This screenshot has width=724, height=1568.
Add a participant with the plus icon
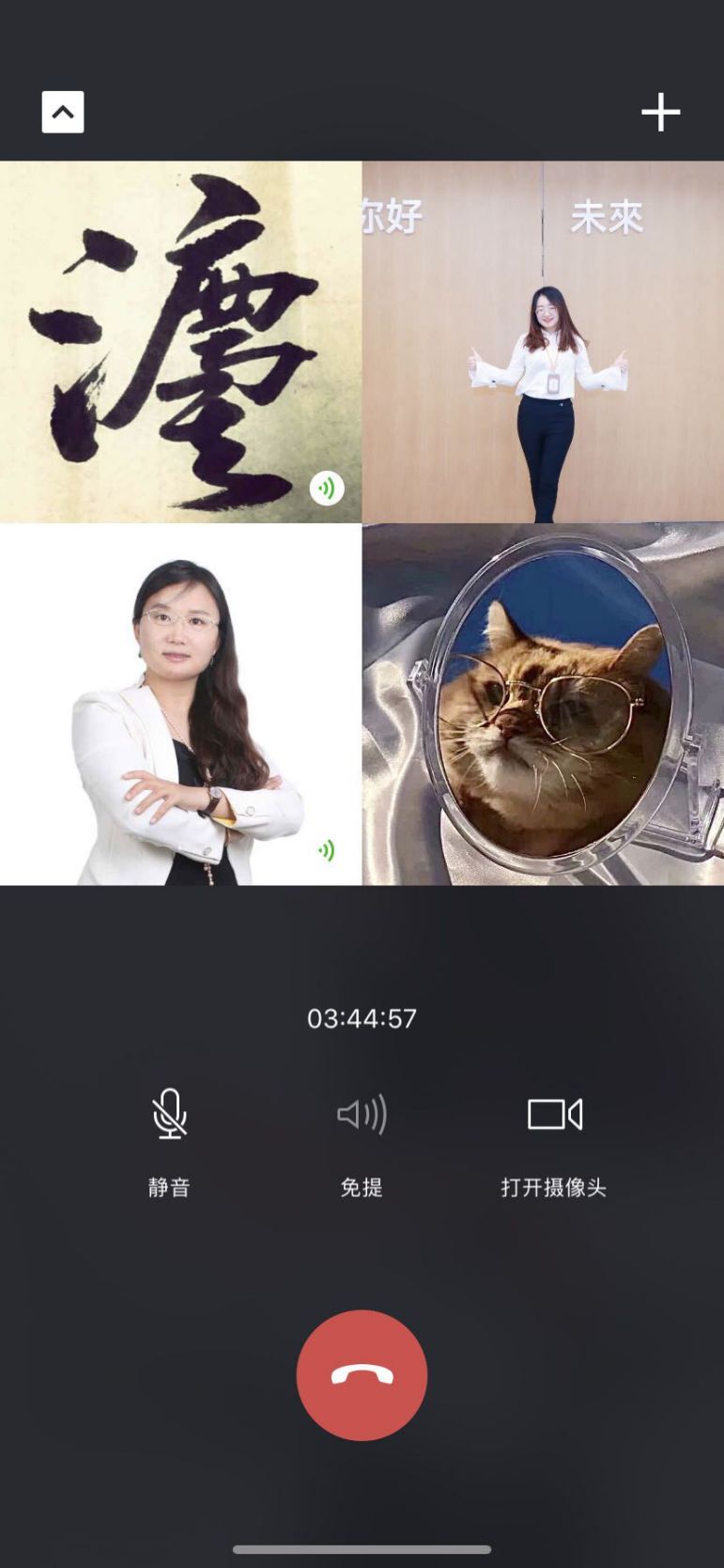pos(660,112)
